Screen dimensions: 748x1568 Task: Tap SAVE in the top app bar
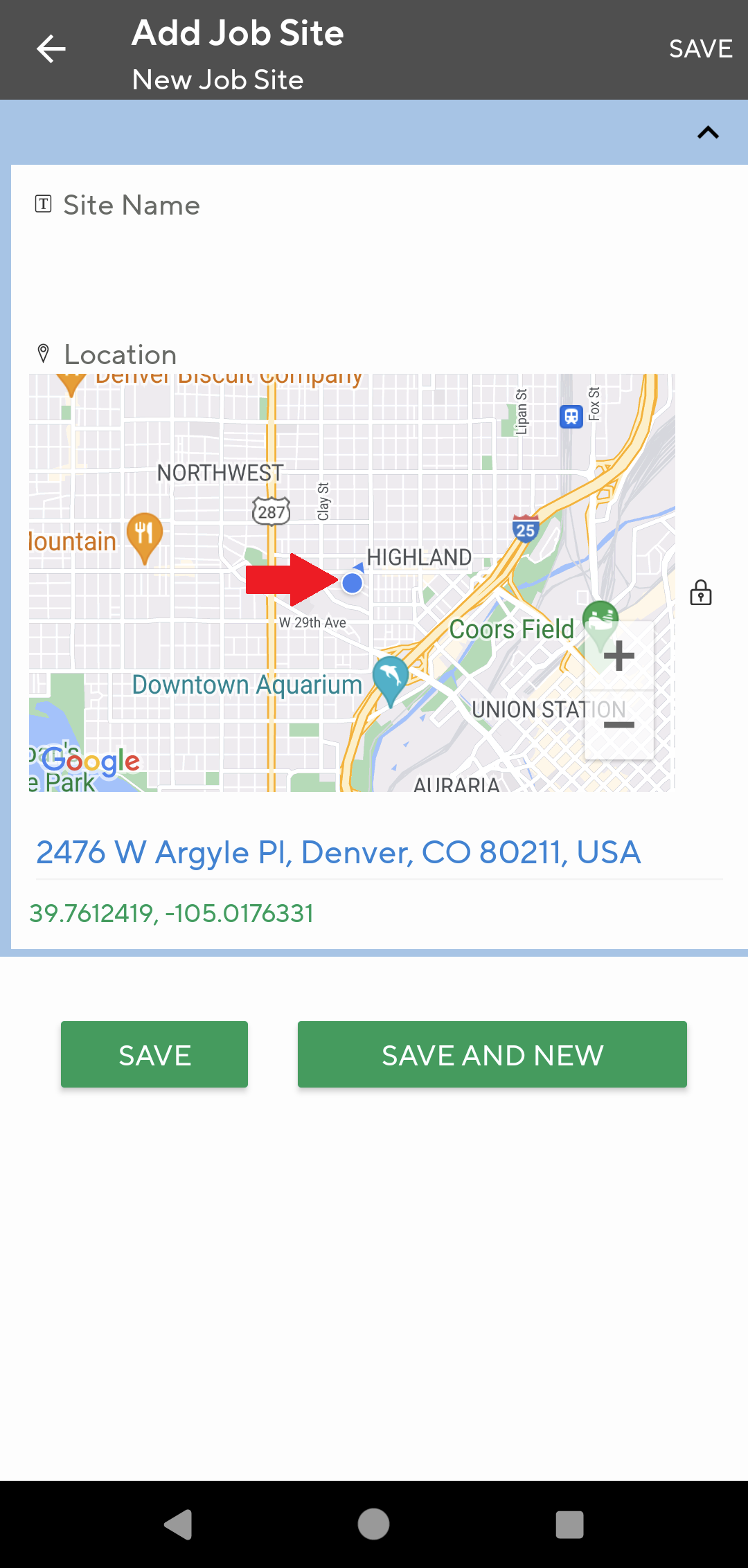pyautogui.click(x=701, y=48)
